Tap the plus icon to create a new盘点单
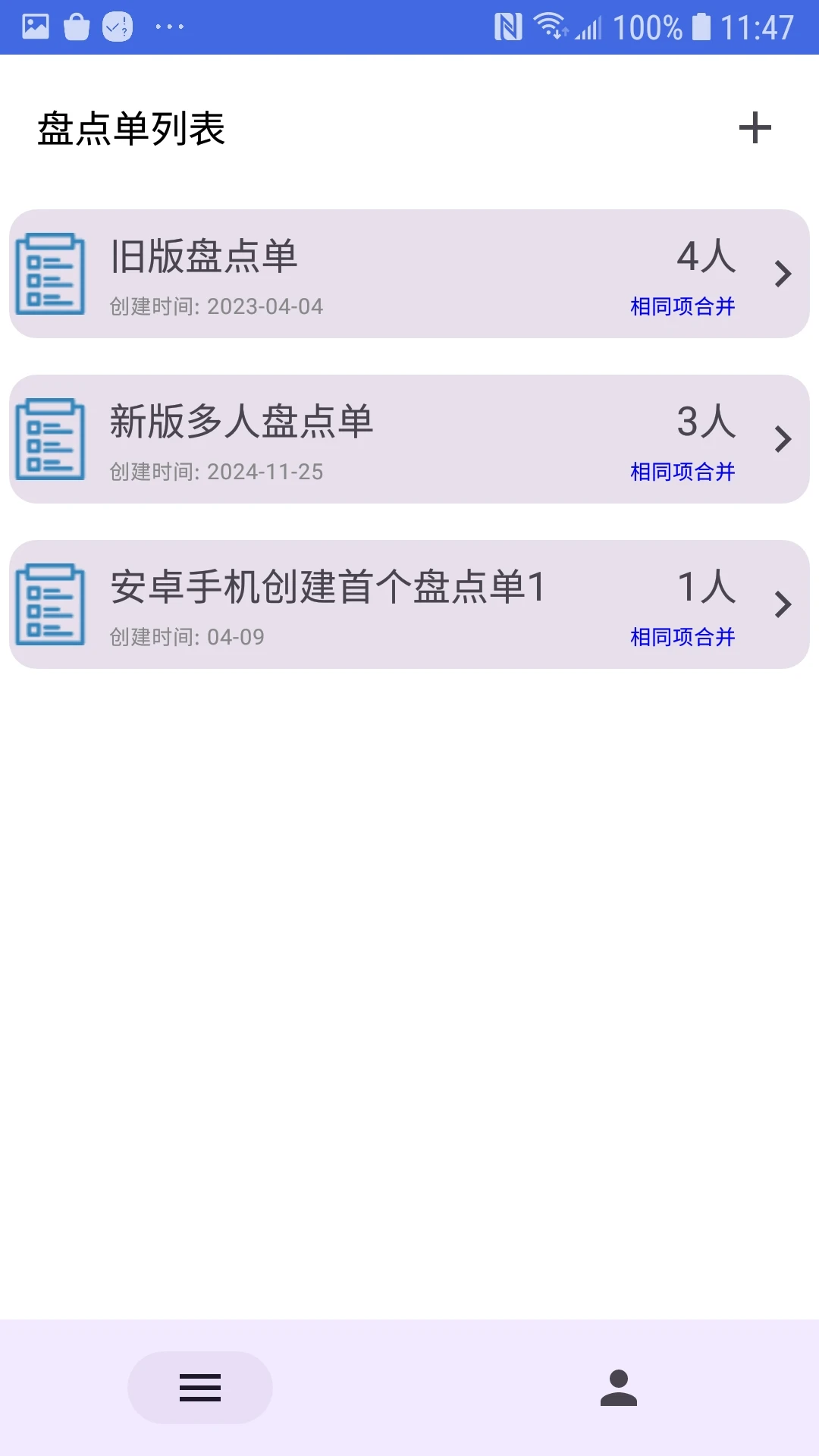 click(755, 127)
